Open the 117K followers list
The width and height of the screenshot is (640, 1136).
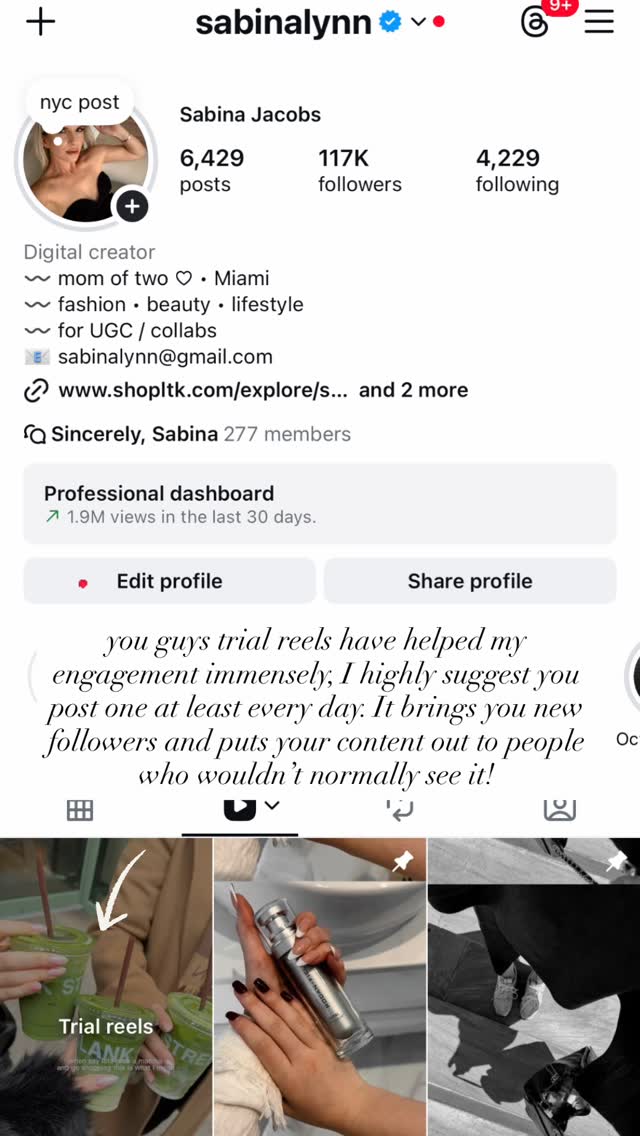pyautogui.click(x=360, y=170)
